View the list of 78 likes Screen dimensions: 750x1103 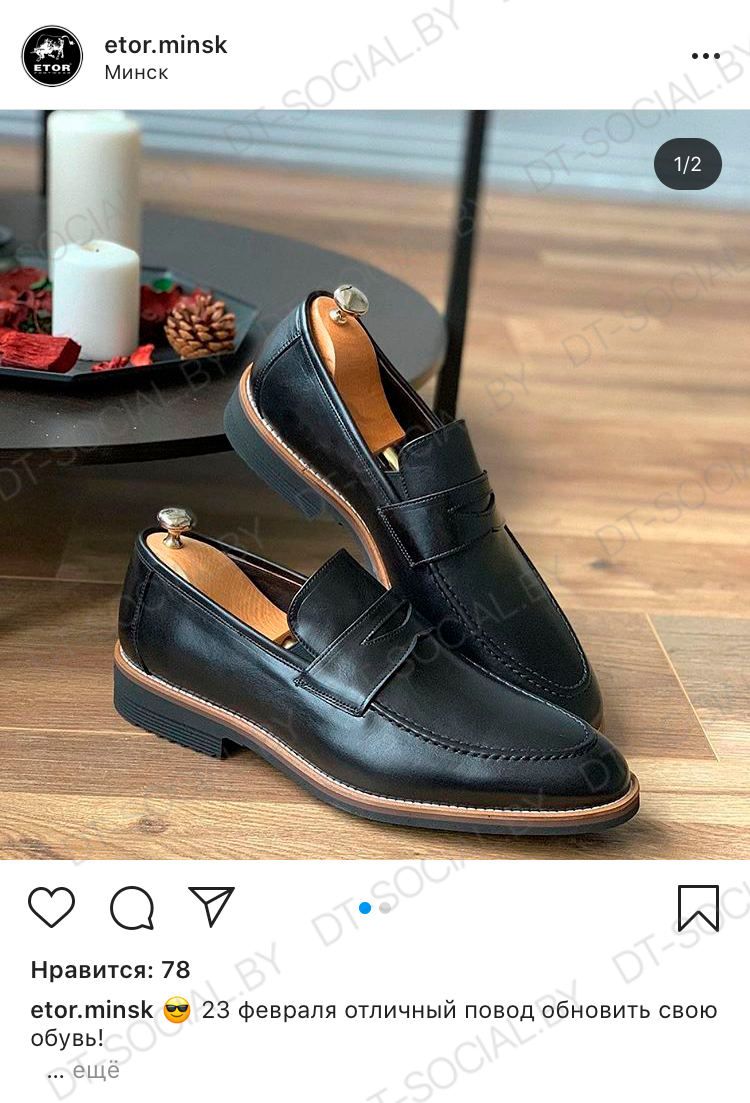[110, 969]
